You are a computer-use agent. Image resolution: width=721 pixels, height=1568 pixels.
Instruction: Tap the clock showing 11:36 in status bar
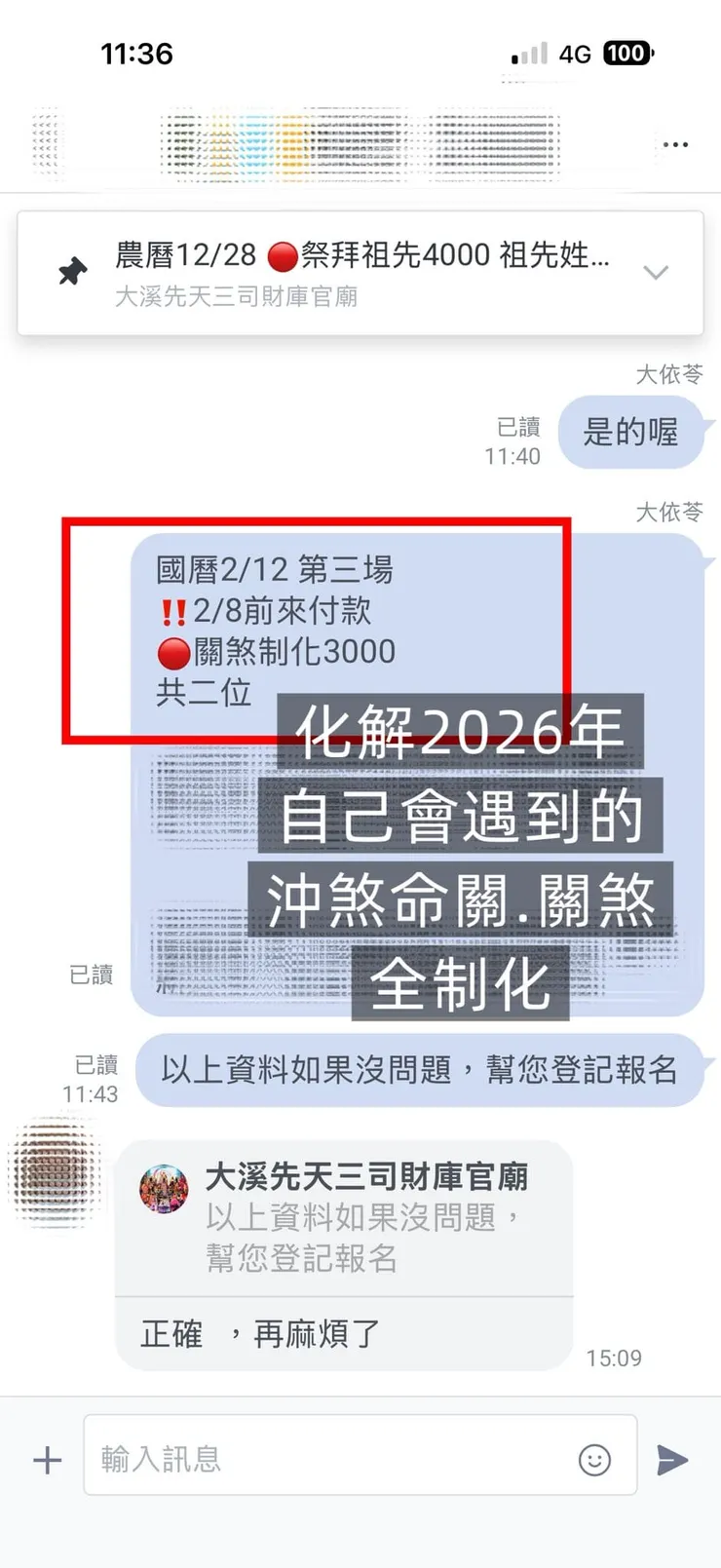(x=137, y=54)
